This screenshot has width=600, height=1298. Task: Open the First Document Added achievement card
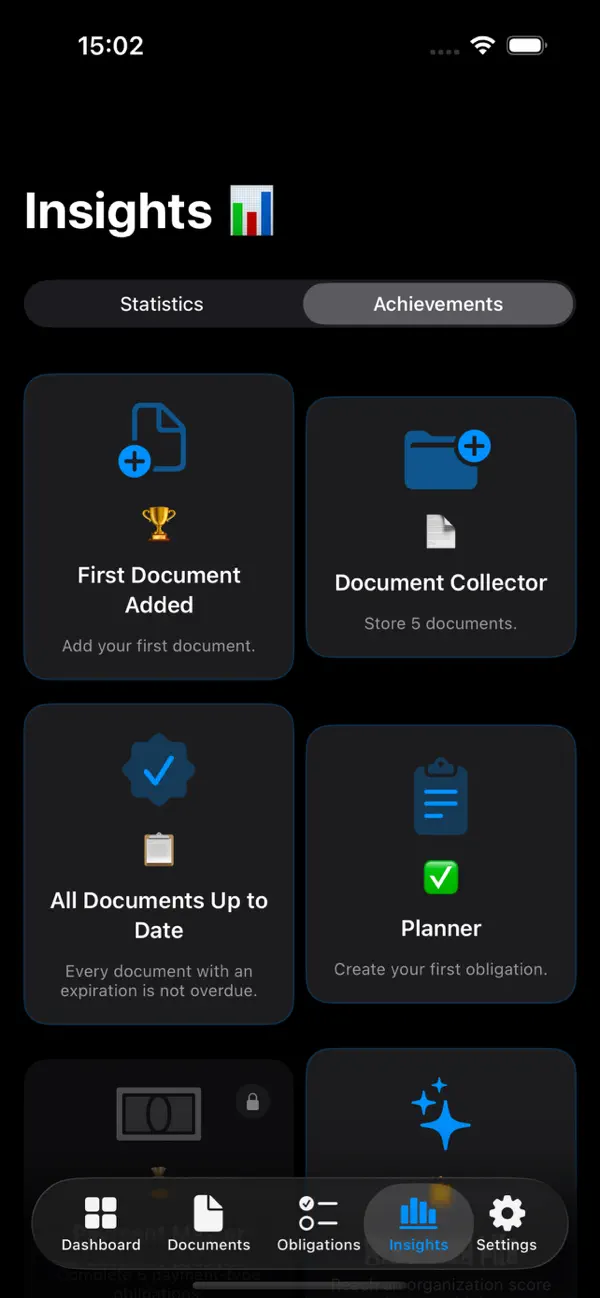[x=159, y=527]
